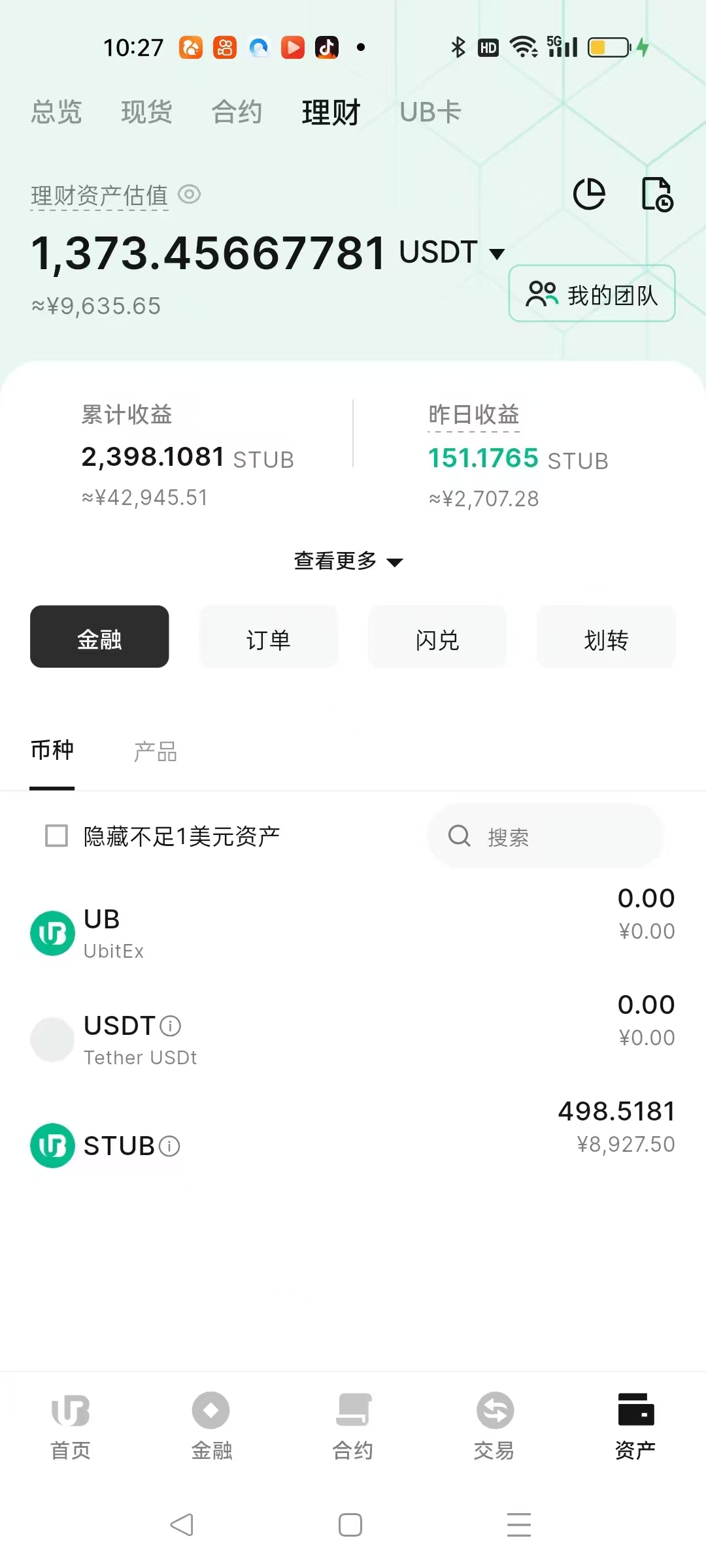Switch to the 产品 tab
This screenshot has width=706, height=1568.
[156, 751]
